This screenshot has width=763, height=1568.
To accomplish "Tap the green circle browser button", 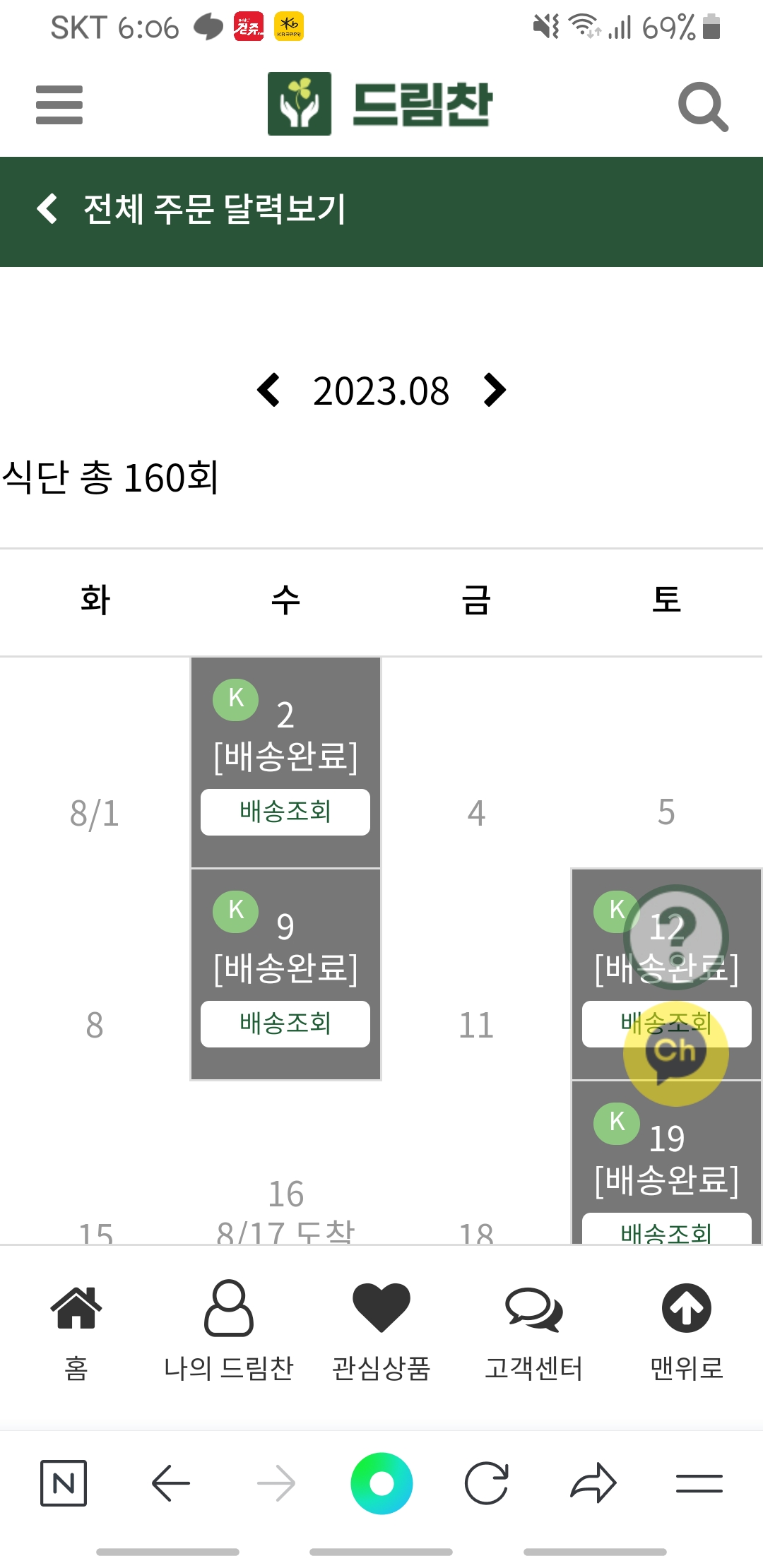I will click(381, 1483).
